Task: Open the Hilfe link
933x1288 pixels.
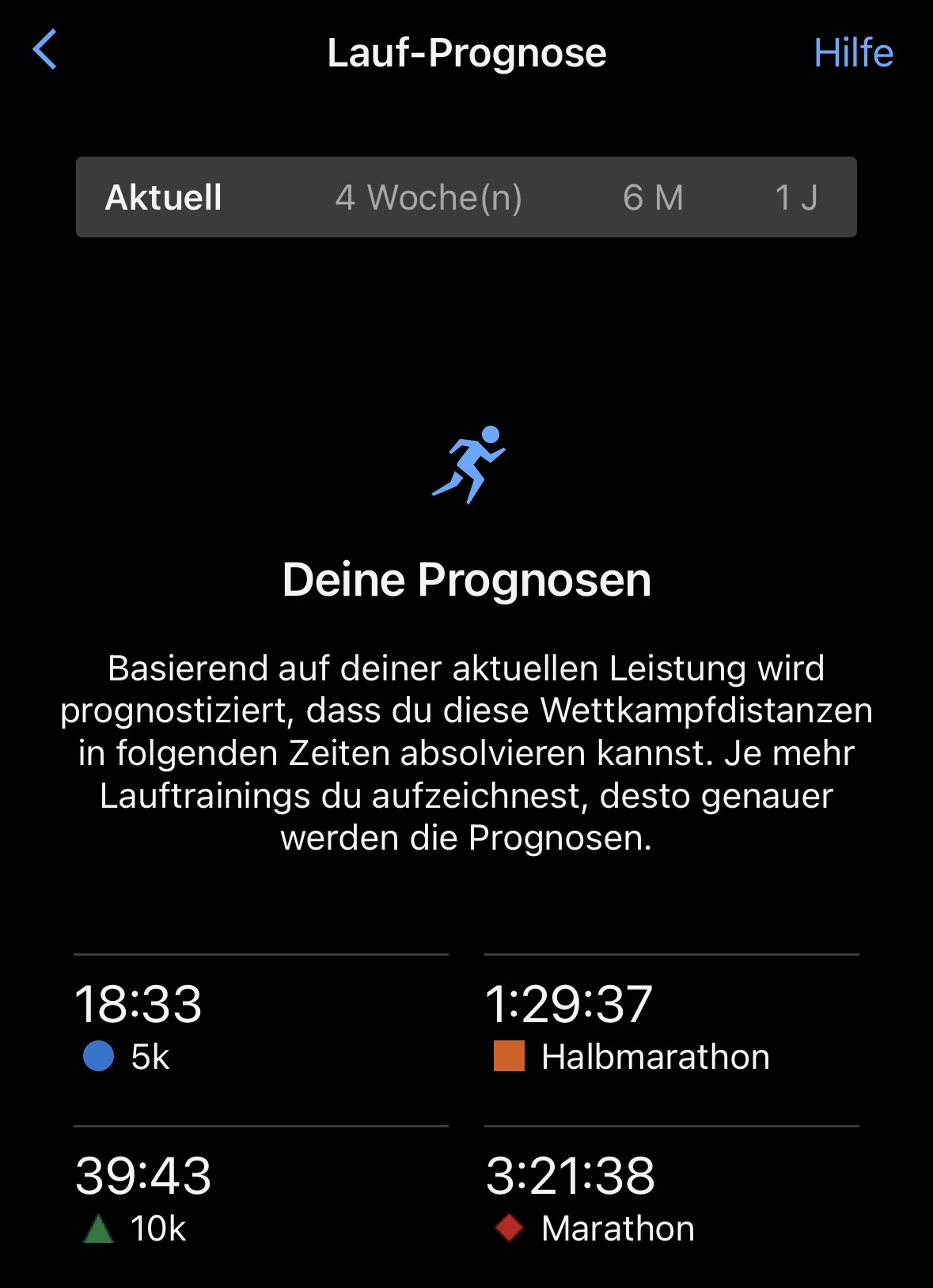Action: pyautogui.click(x=852, y=53)
